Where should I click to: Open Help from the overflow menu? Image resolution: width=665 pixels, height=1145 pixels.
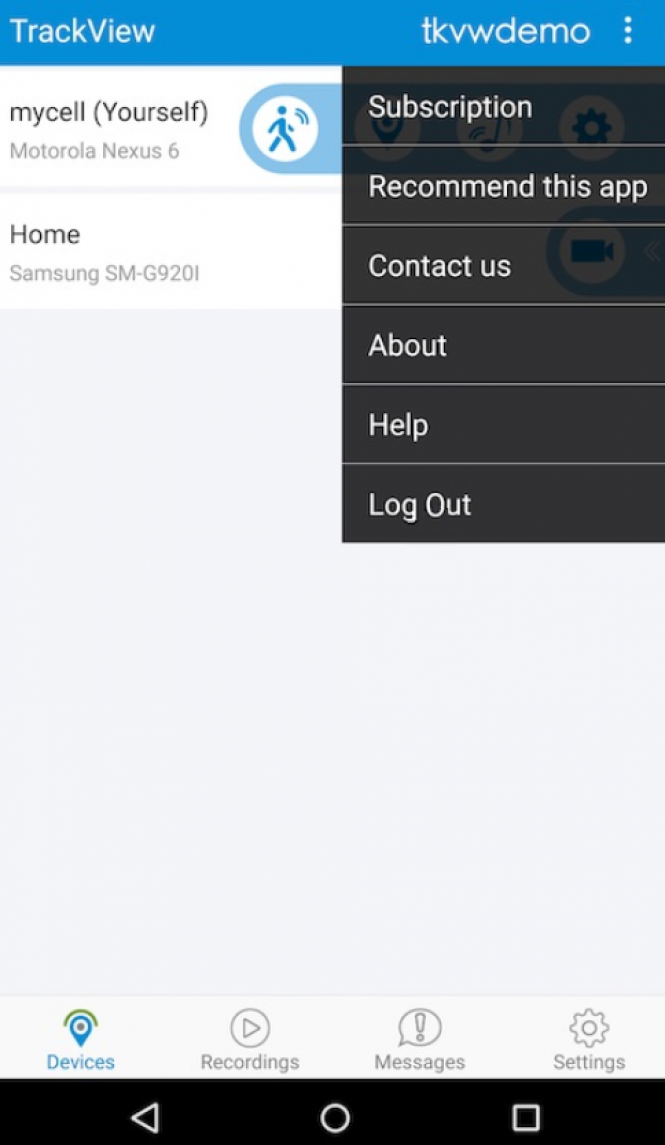[504, 424]
